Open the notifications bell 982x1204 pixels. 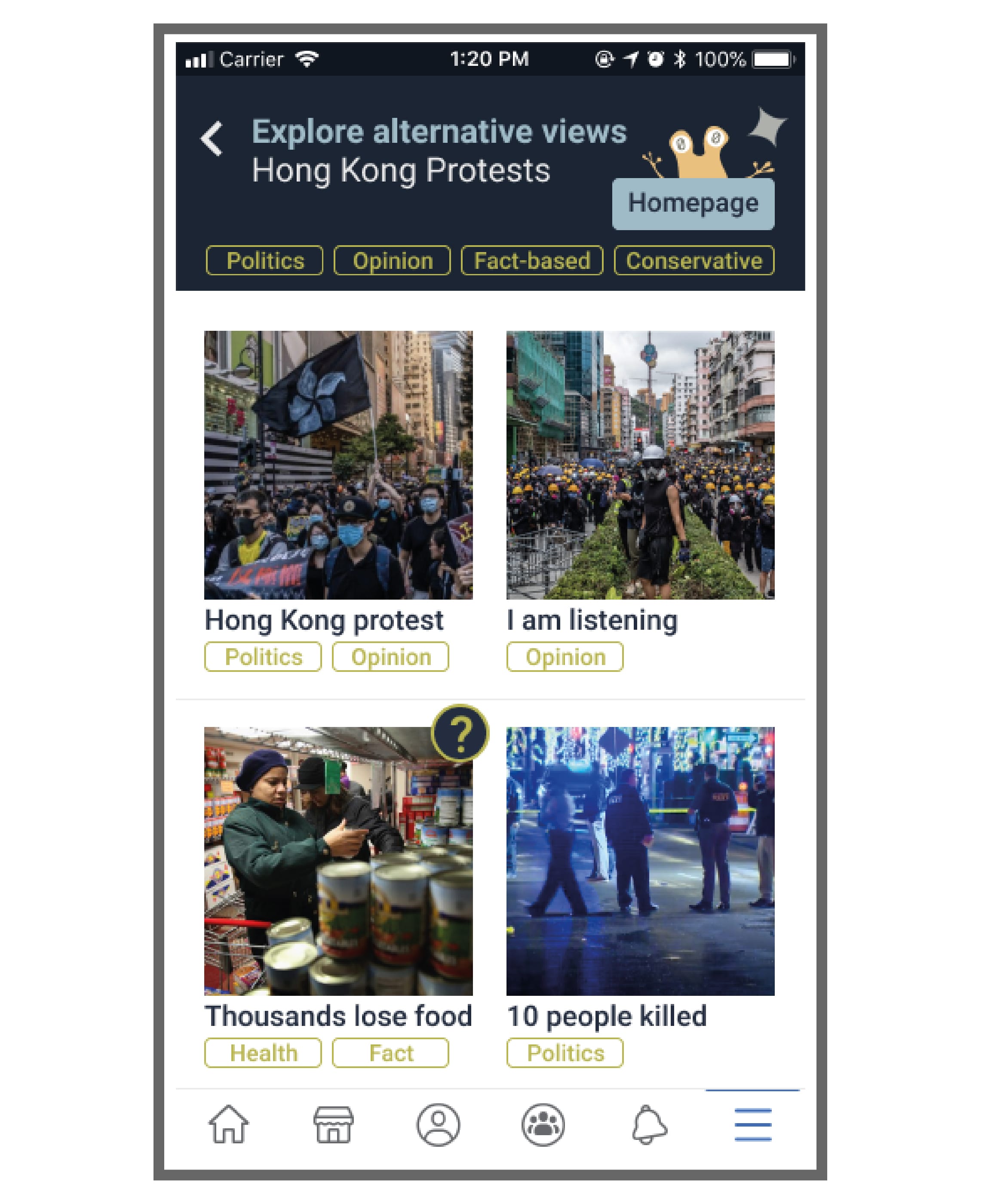click(648, 1124)
